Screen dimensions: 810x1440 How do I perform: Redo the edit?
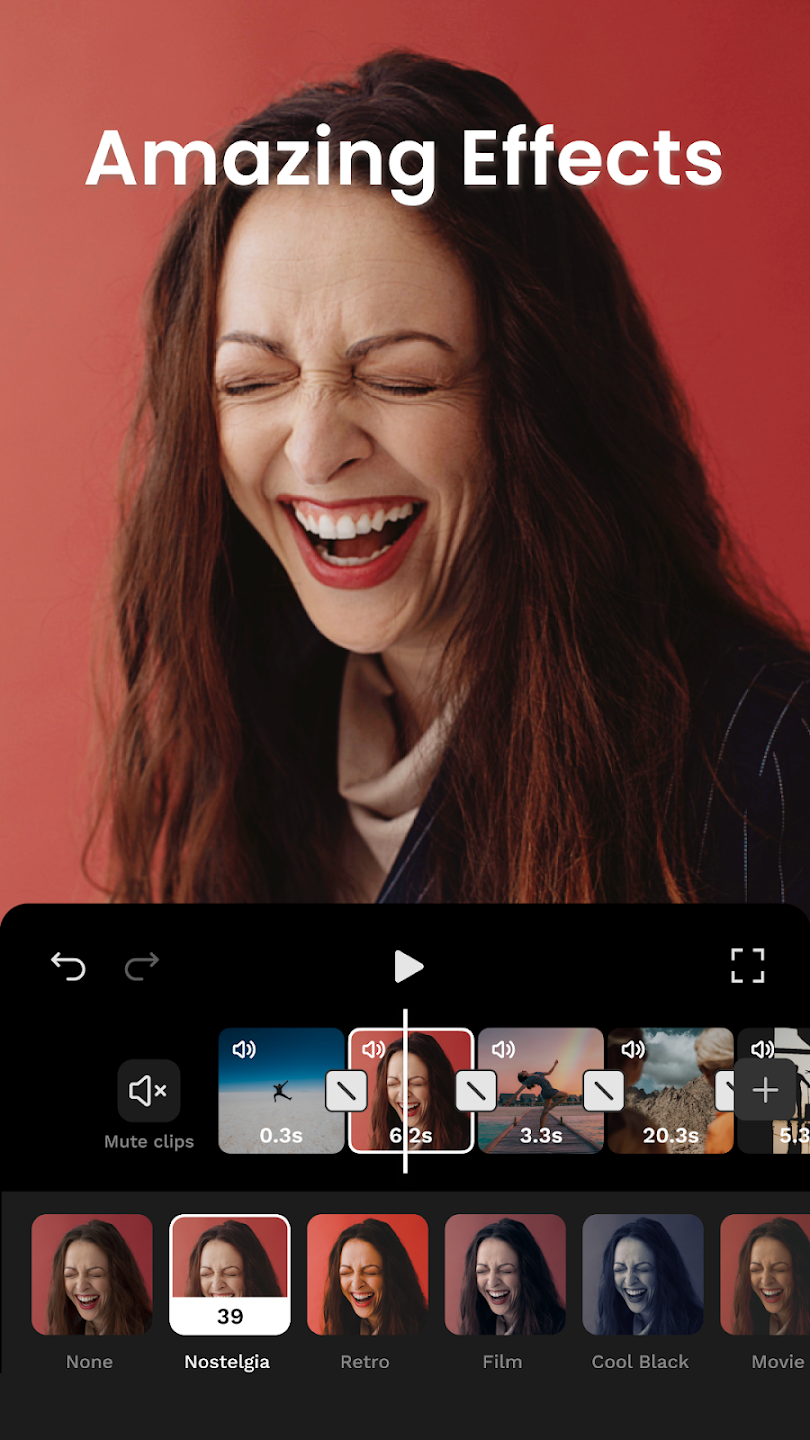[142, 966]
